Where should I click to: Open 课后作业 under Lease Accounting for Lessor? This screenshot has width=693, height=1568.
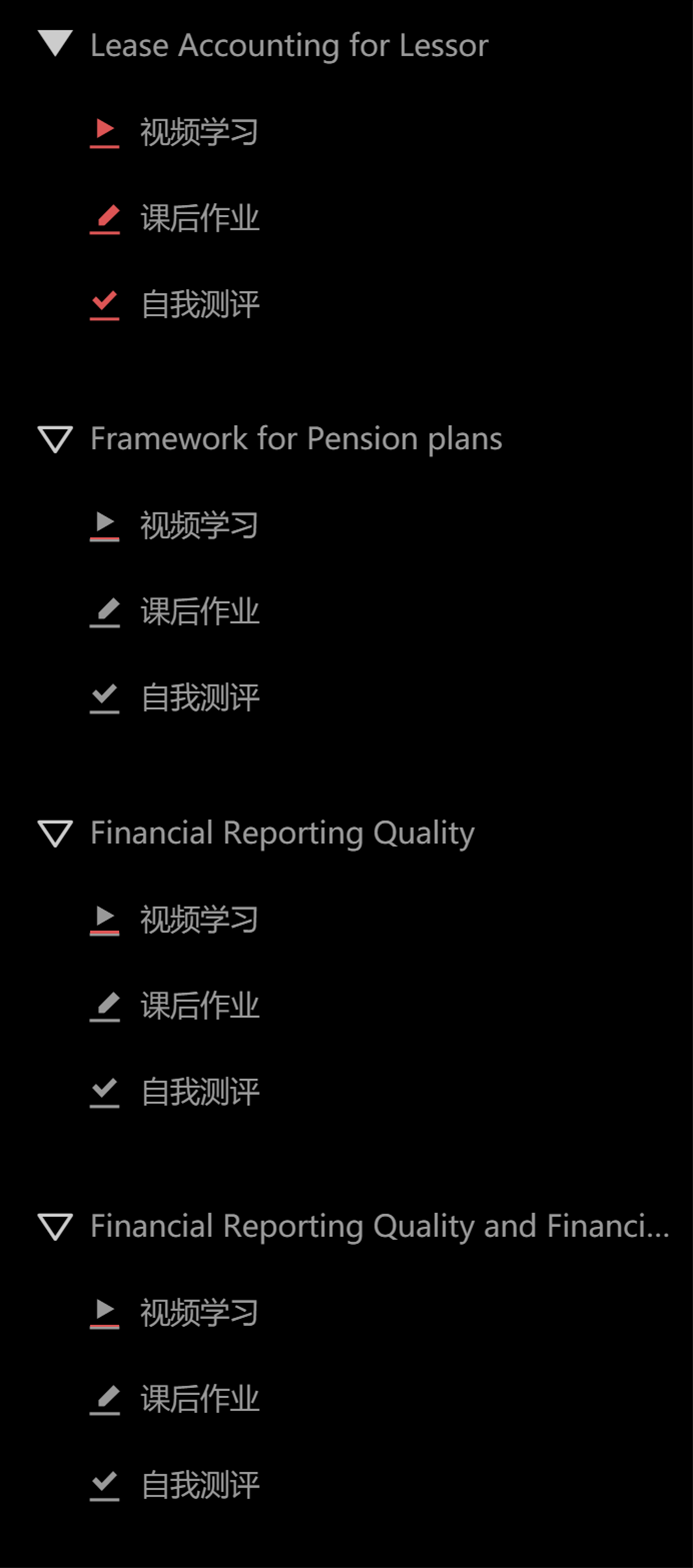coord(174,219)
